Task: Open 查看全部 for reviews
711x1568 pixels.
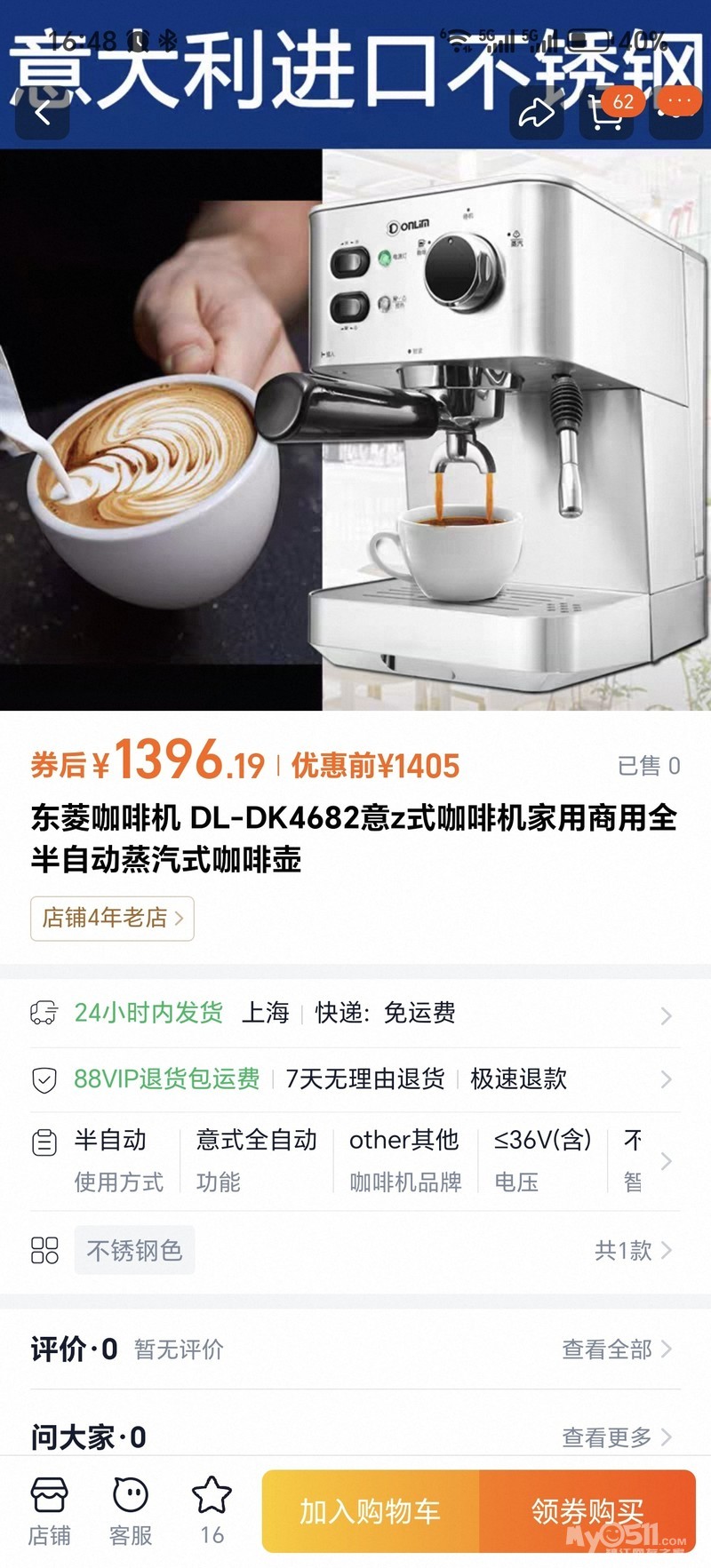Action: click(616, 1349)
